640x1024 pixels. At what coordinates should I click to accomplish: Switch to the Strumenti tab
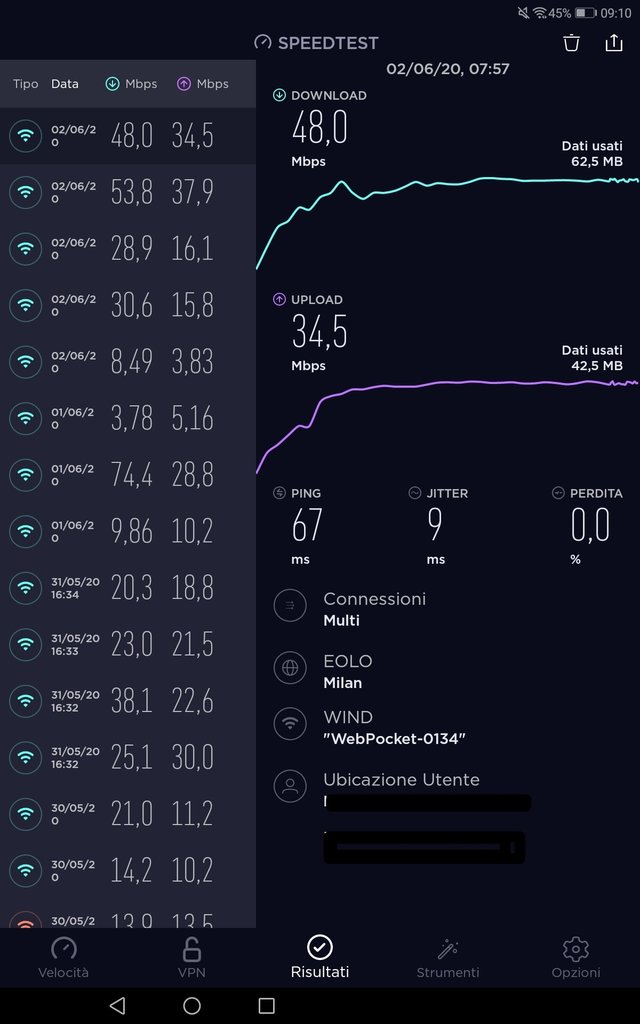click(447, 957)
